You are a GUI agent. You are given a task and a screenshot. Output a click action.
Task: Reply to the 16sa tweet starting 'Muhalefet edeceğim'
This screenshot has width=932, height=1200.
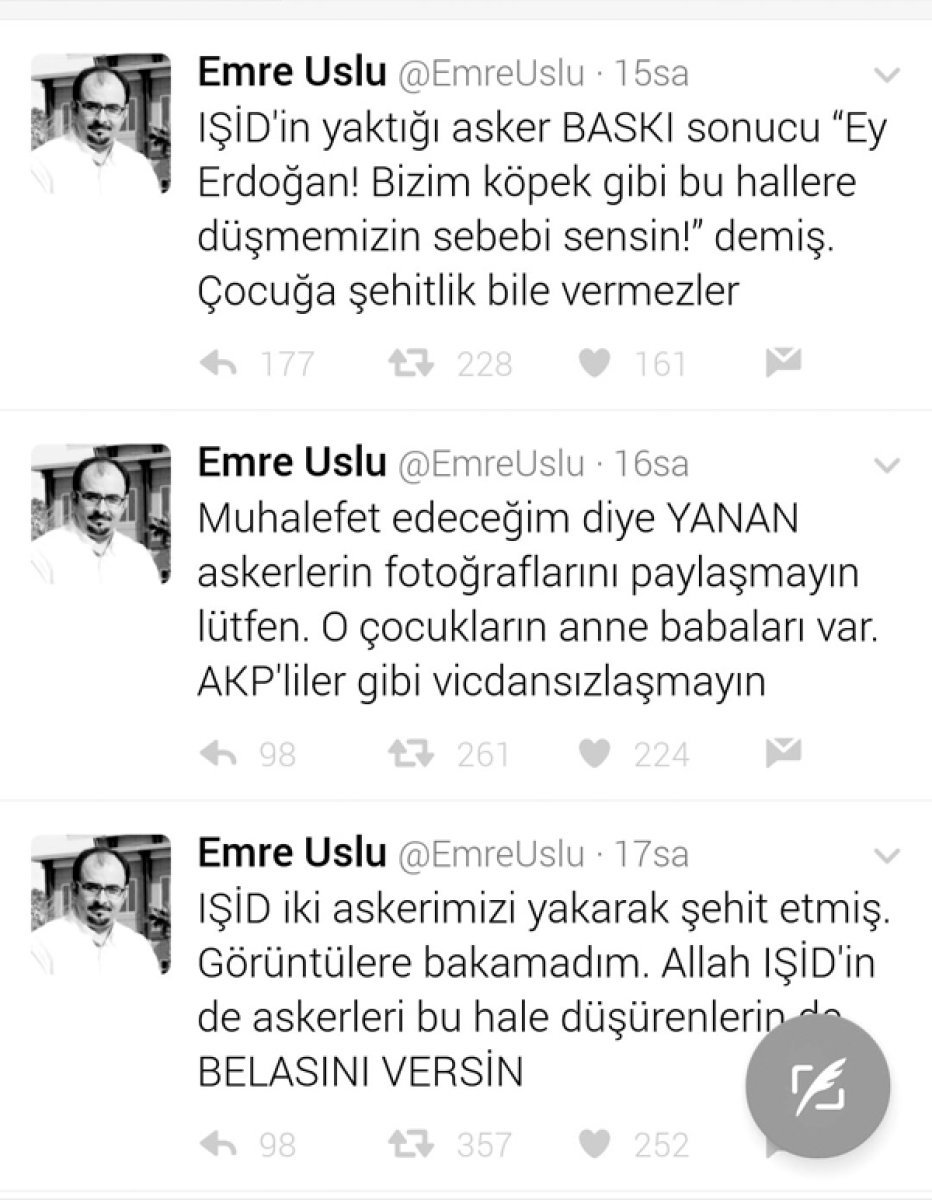click(x=219, y=754)
